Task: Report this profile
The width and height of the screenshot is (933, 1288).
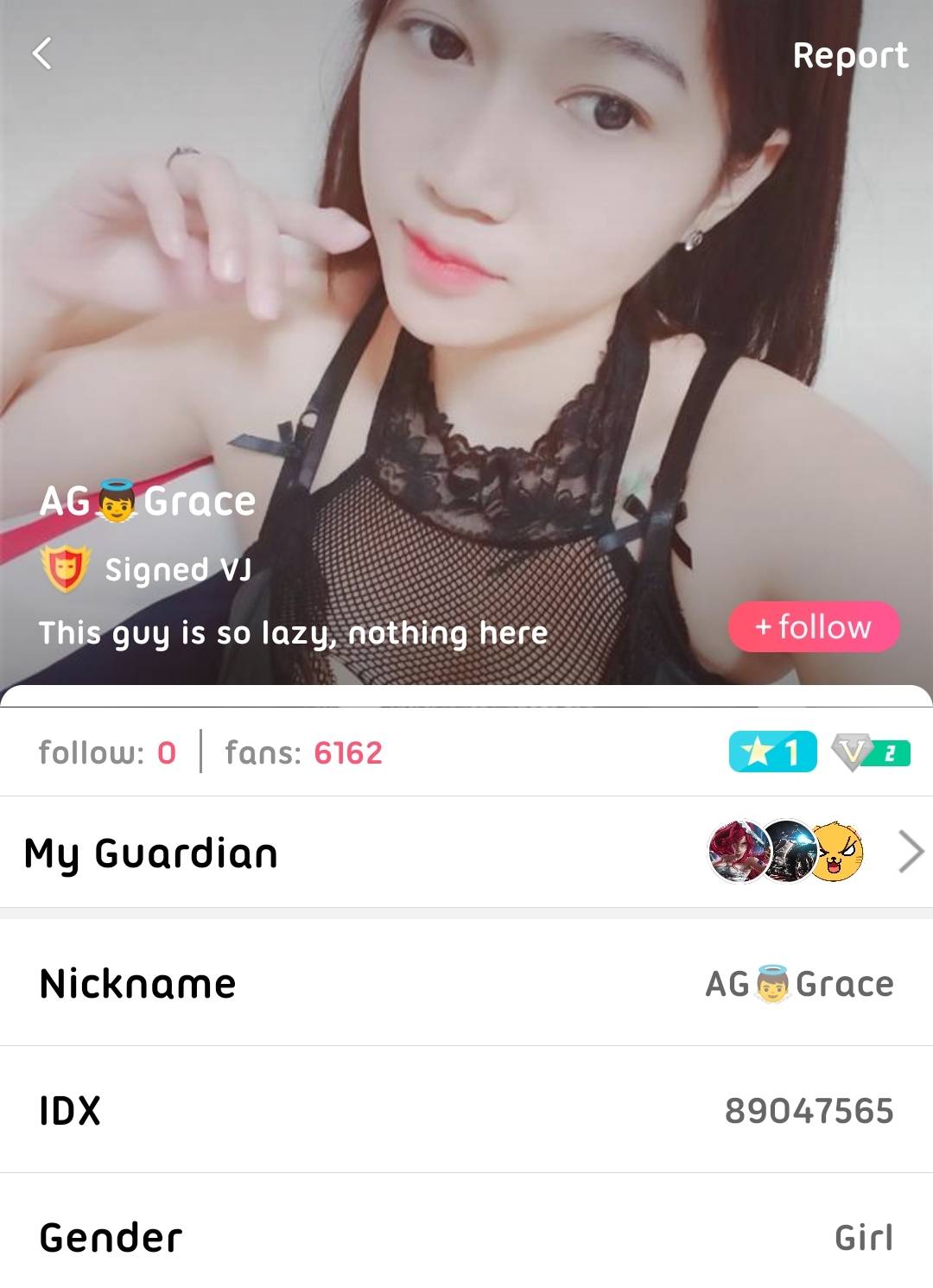Action: coord(849,55)
